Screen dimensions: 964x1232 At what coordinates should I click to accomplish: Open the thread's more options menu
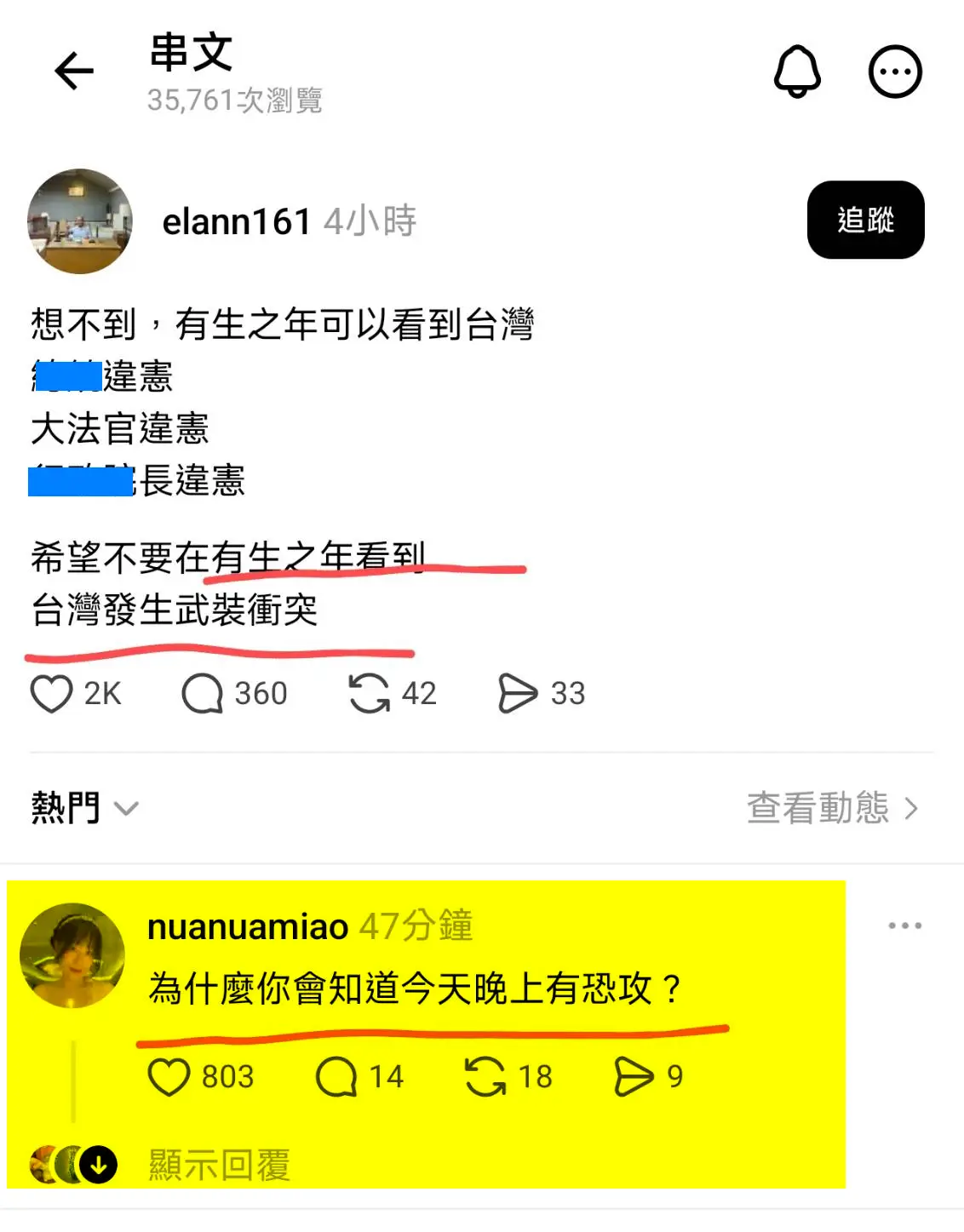pyautogui.click(x=894, y=72)
